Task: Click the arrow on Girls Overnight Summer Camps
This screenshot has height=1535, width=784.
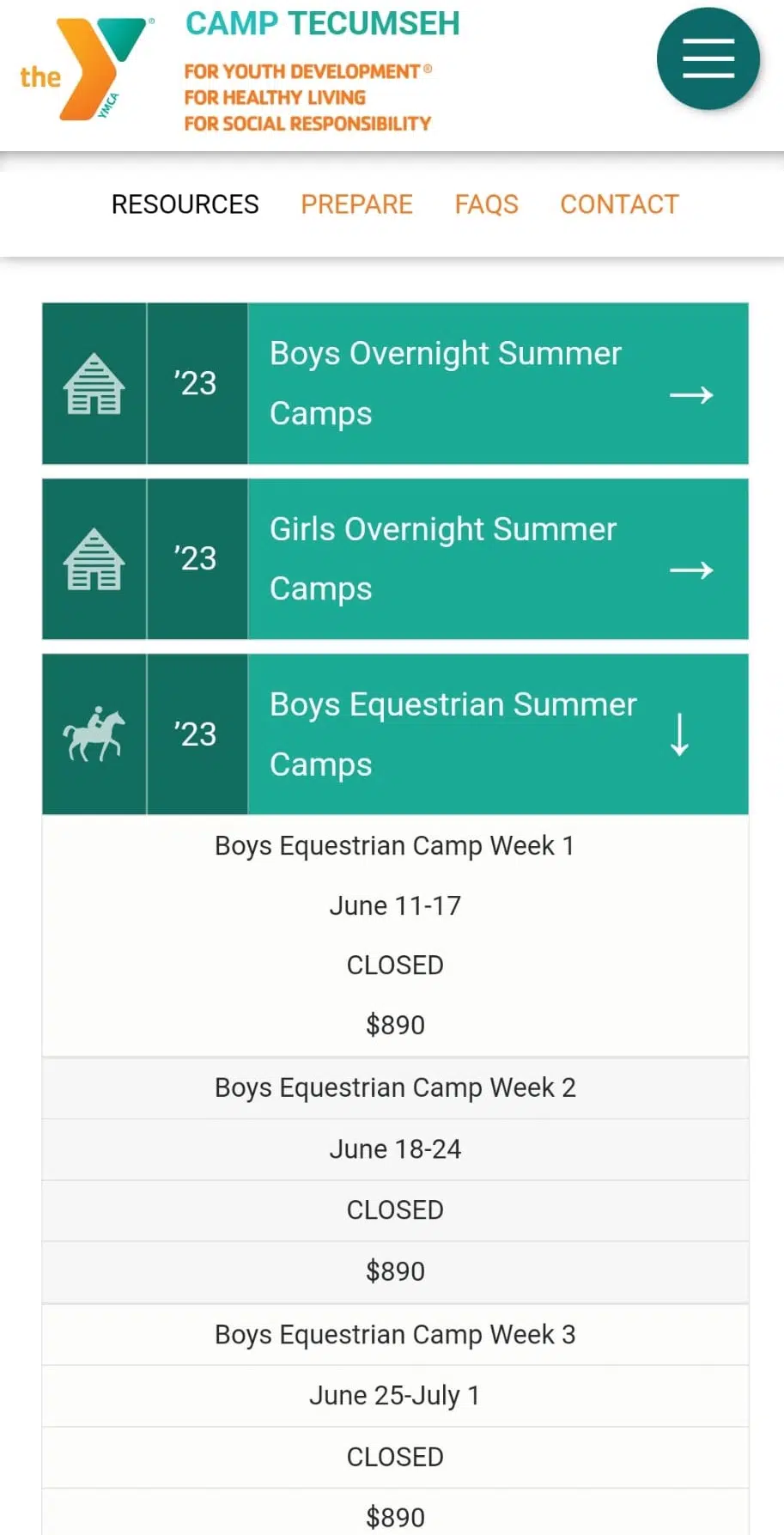Action: coord(692,570)
